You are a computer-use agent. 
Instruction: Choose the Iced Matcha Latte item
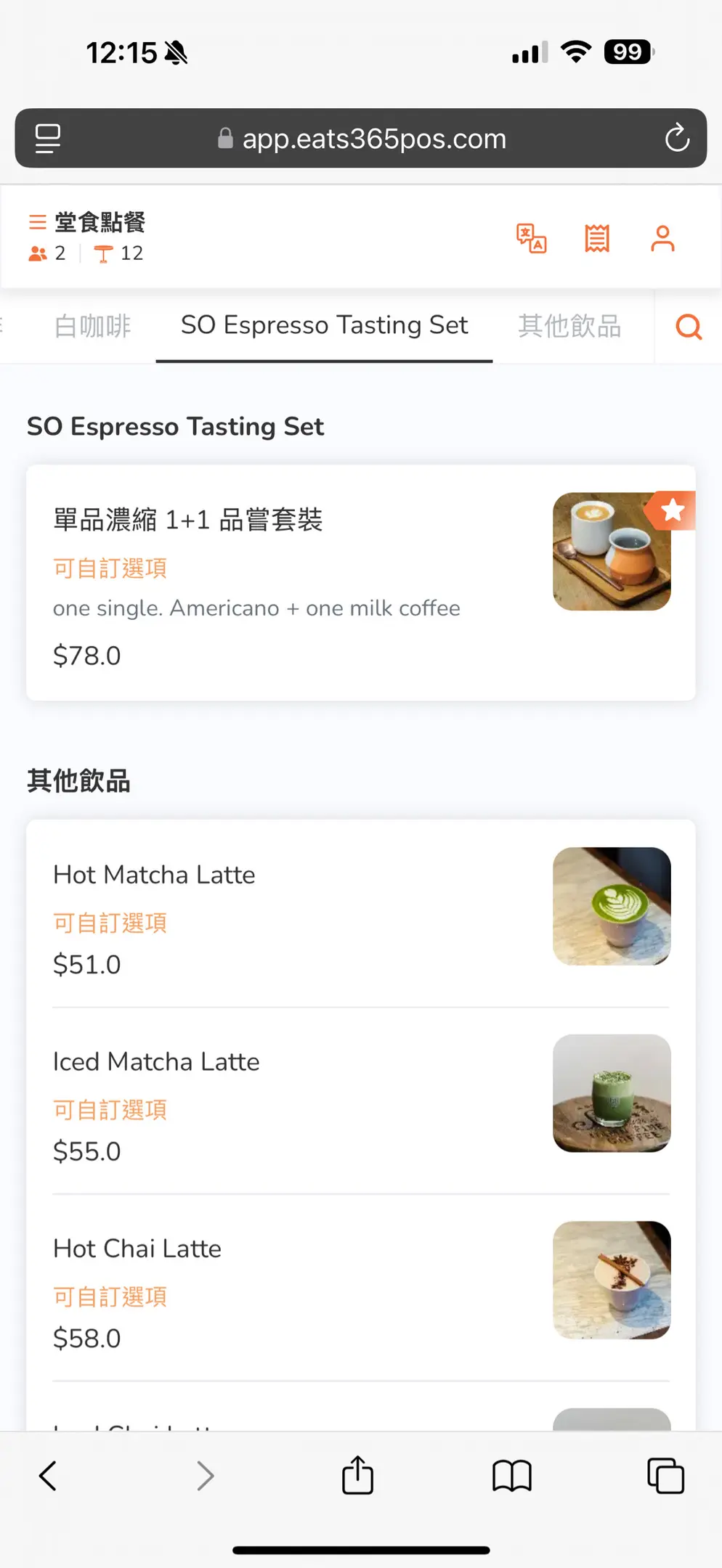[361, 1101]
